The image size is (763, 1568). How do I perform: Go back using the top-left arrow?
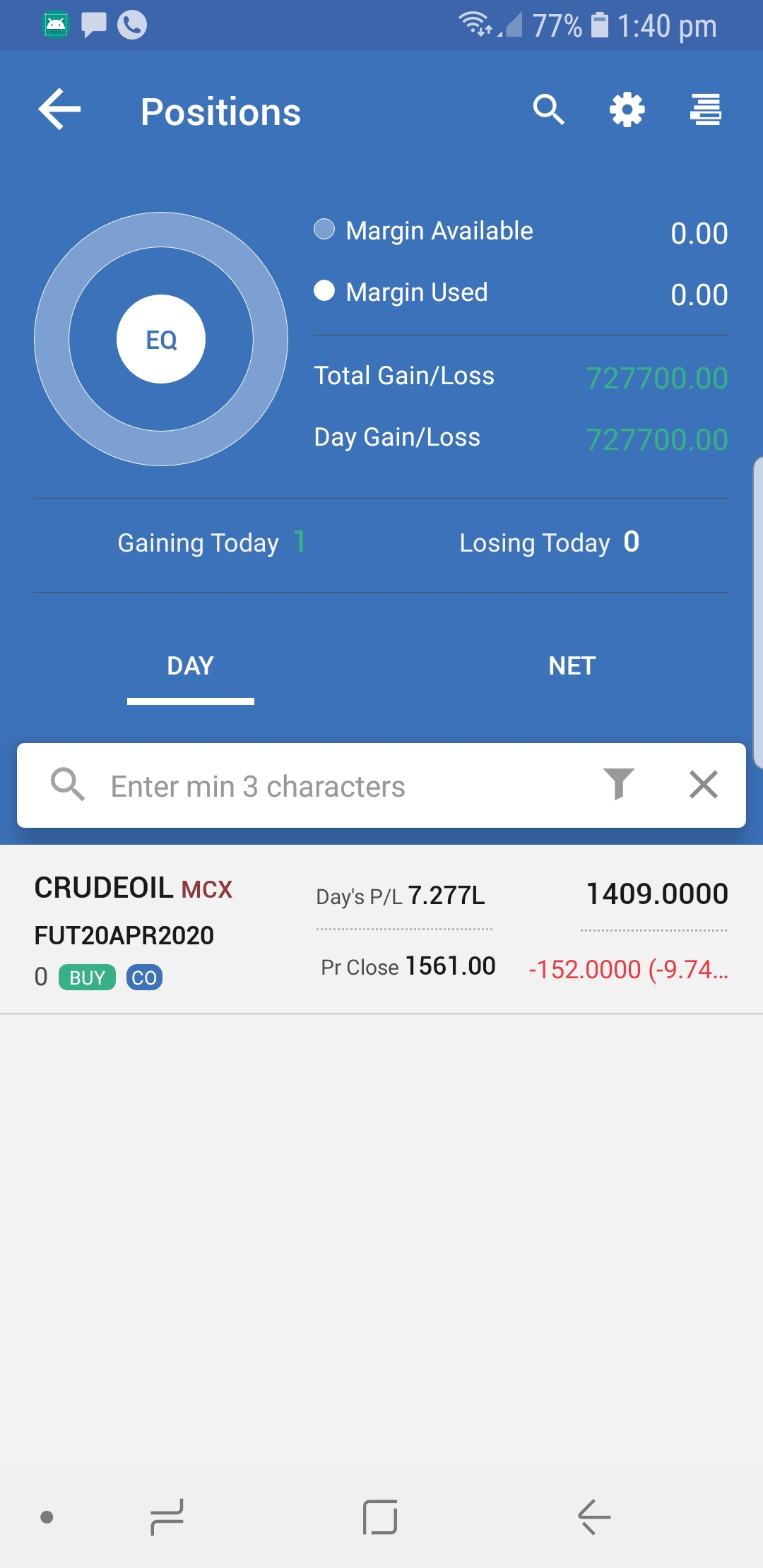(x=59, y=109)
